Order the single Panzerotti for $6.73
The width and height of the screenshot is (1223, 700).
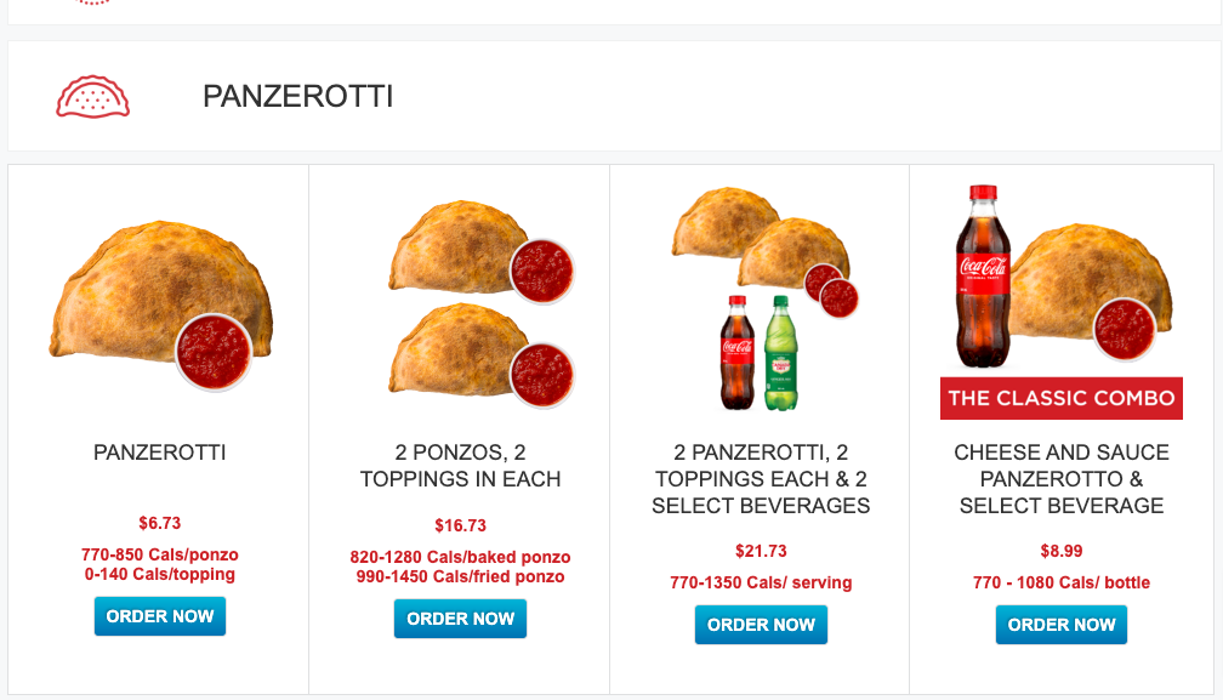160,616
